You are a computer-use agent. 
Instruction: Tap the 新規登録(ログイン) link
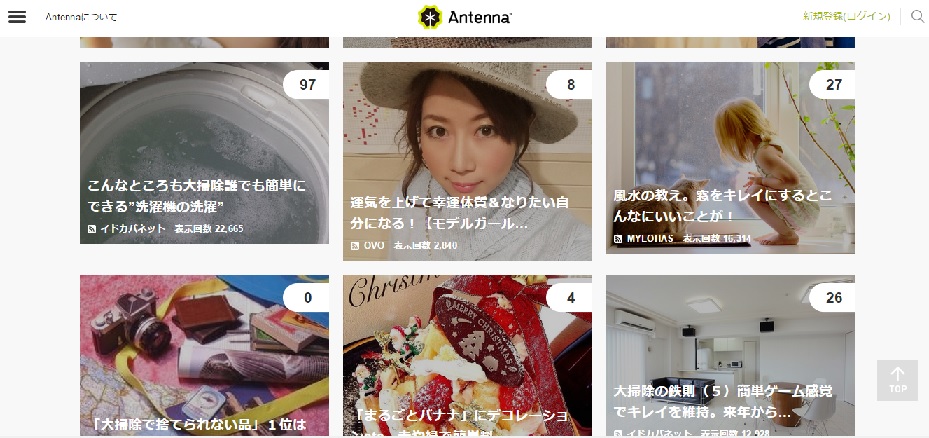pos(846,17)
